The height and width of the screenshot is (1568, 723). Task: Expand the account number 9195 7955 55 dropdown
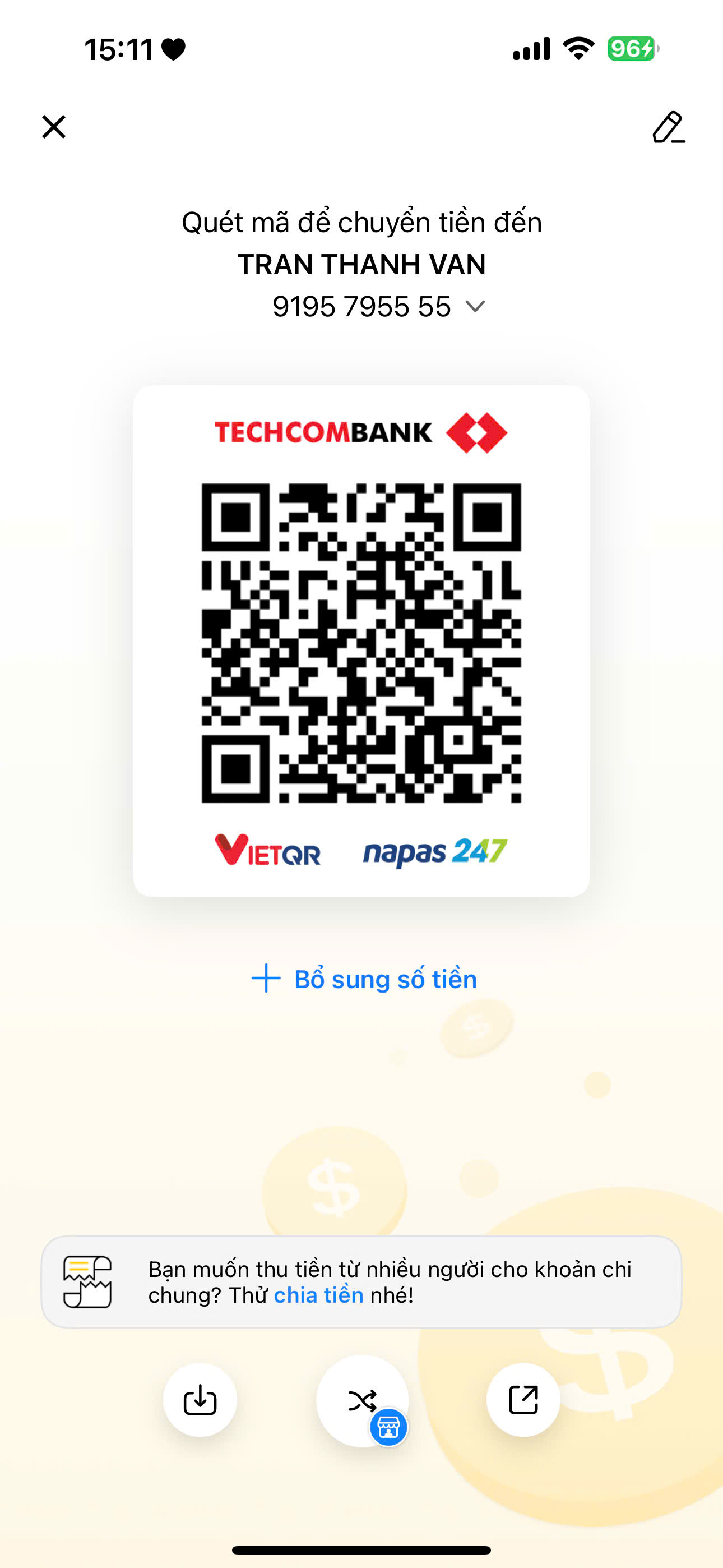475,306
